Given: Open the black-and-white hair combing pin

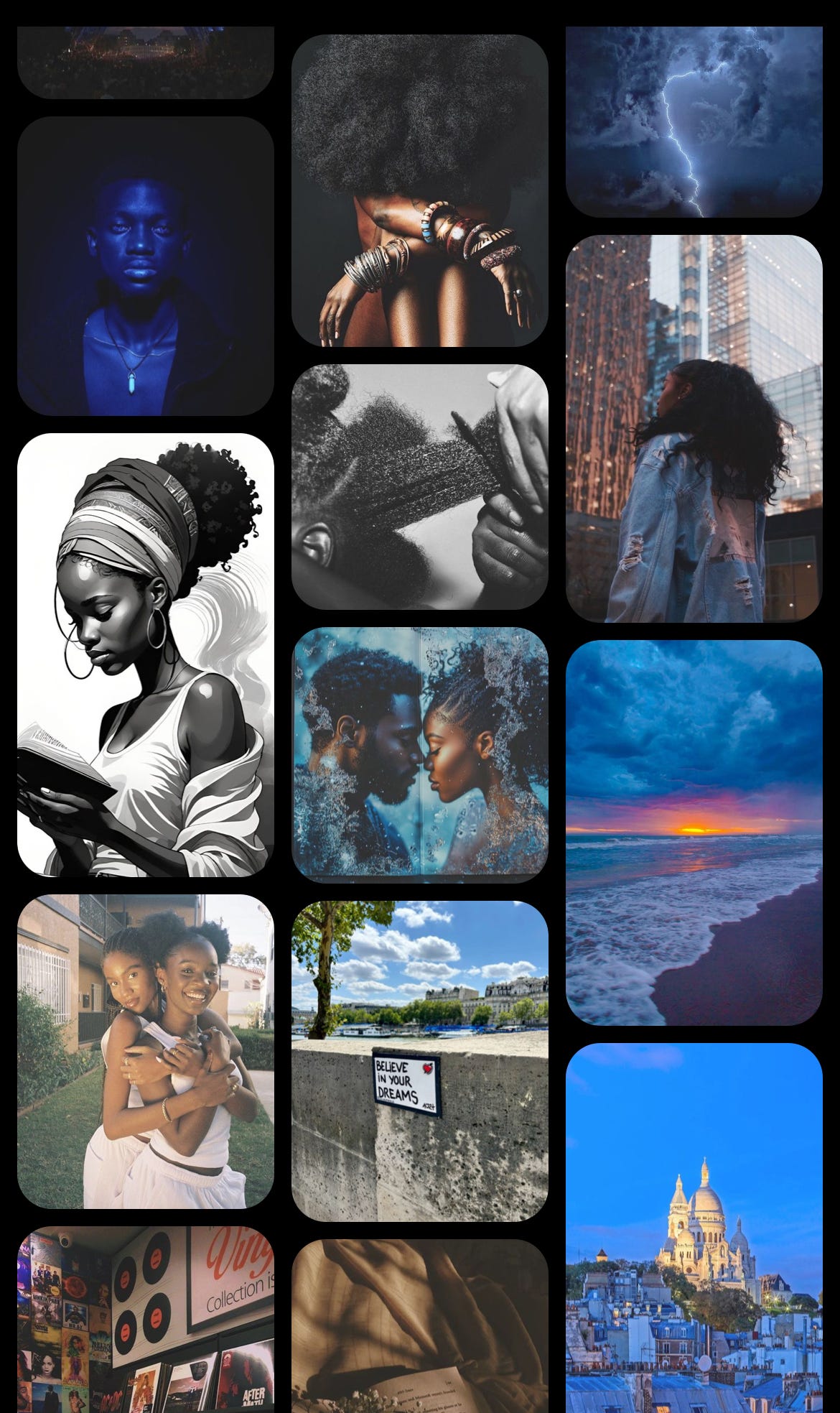Looking at the screenshot, I should 420,487.
